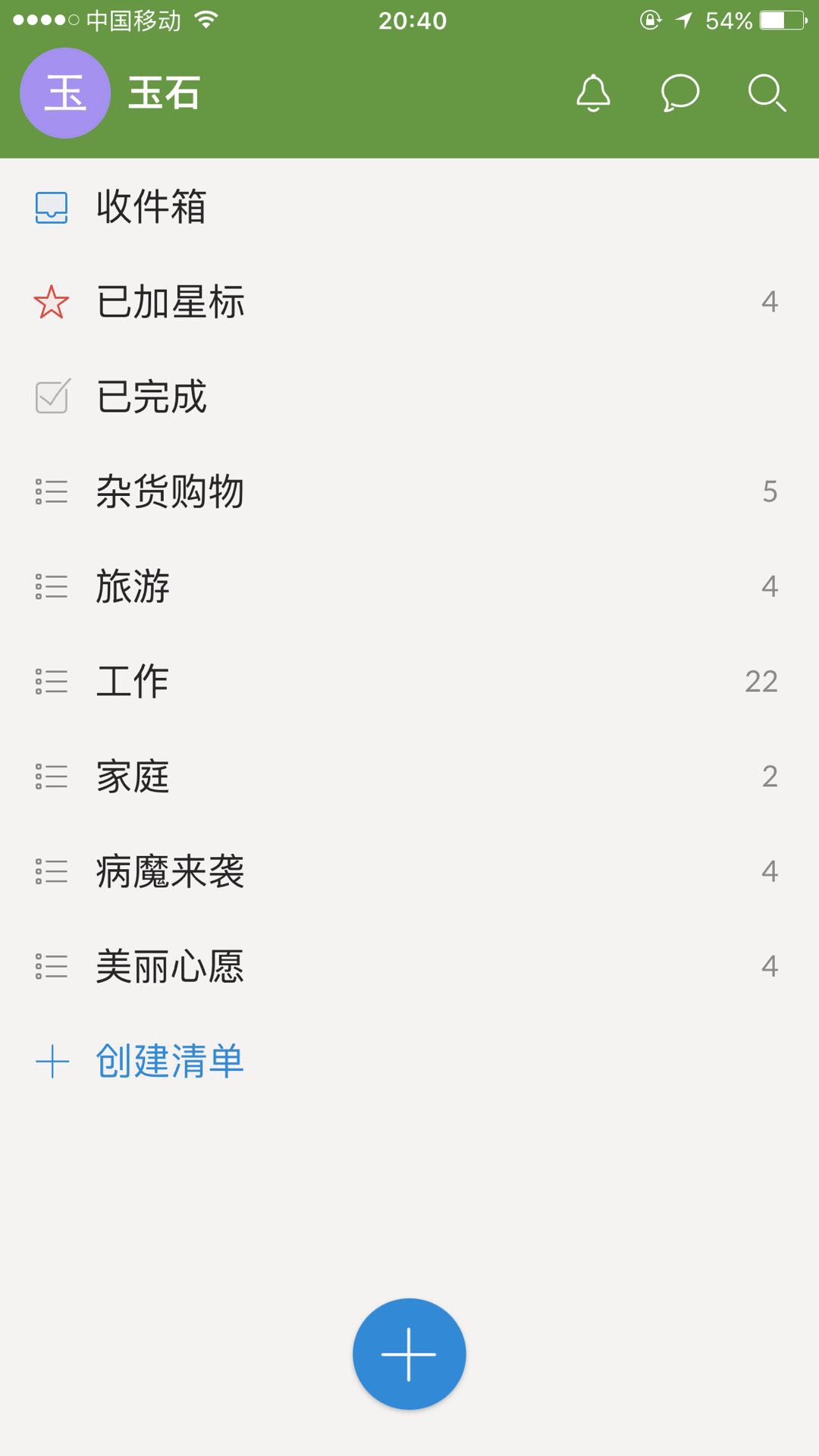Open the 旅游 list
Screen dimensions: 819x1456
point(409,586)
